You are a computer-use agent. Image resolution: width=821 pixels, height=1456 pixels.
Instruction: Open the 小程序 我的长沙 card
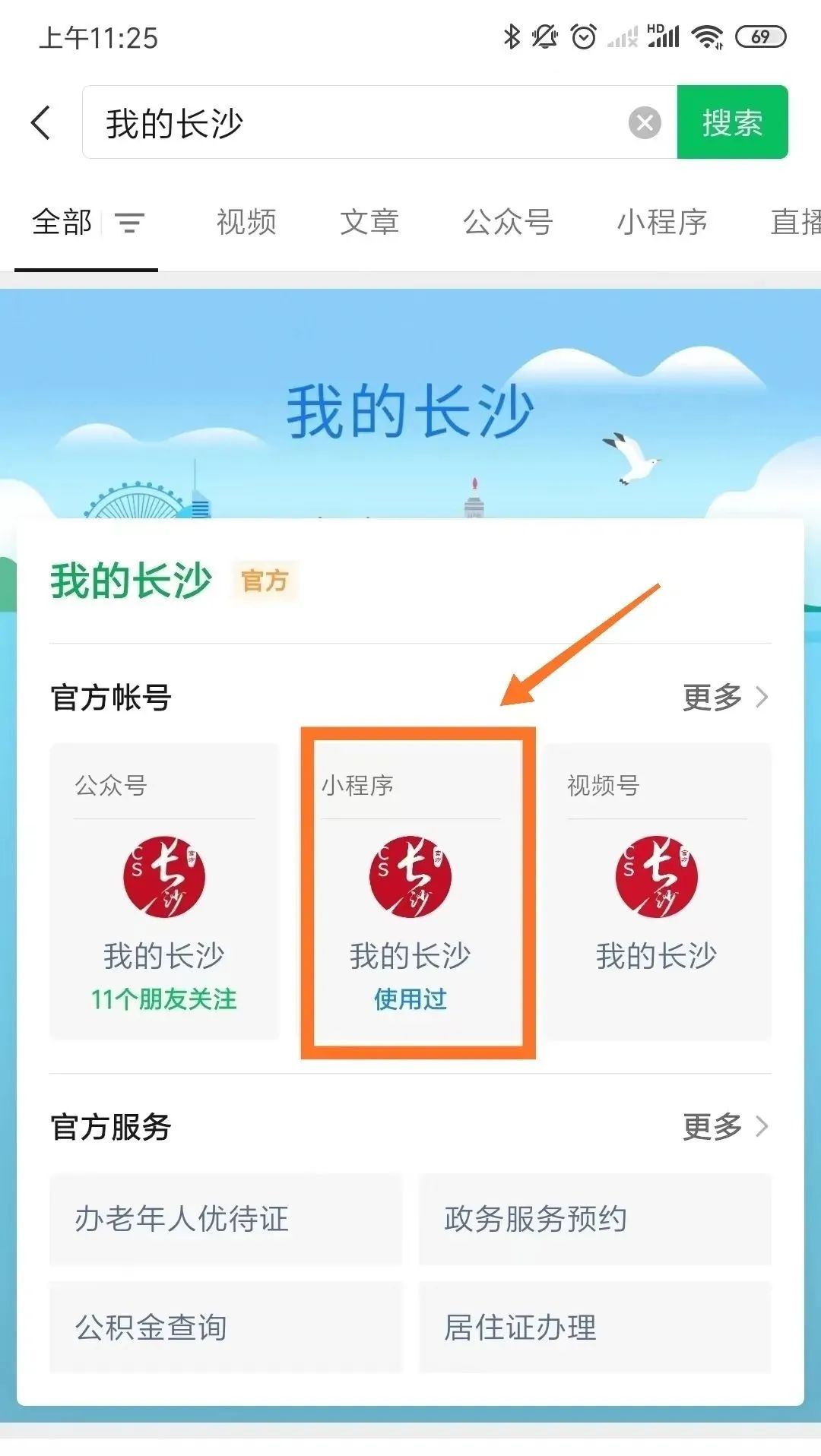pyautogui.click(x=410, y=891)
